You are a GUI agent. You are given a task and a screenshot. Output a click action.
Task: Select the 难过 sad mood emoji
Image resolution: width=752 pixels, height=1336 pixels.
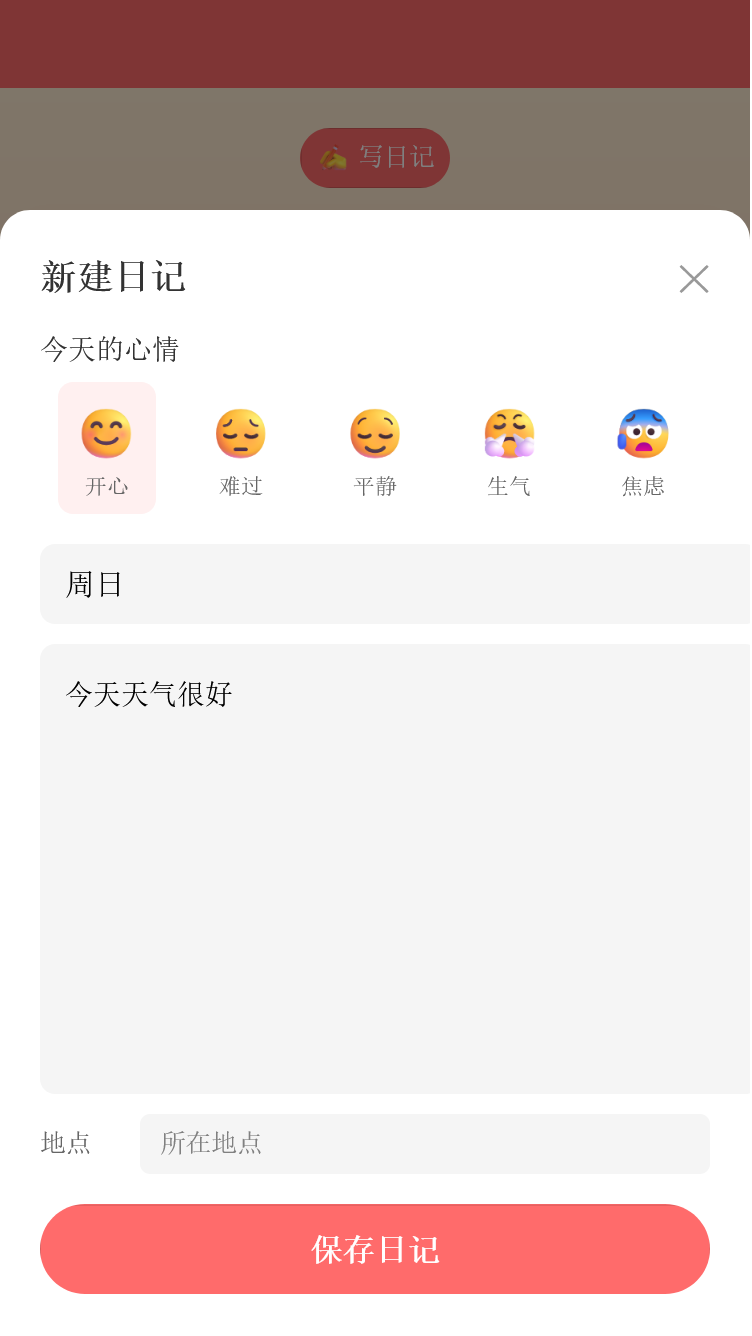240,433
